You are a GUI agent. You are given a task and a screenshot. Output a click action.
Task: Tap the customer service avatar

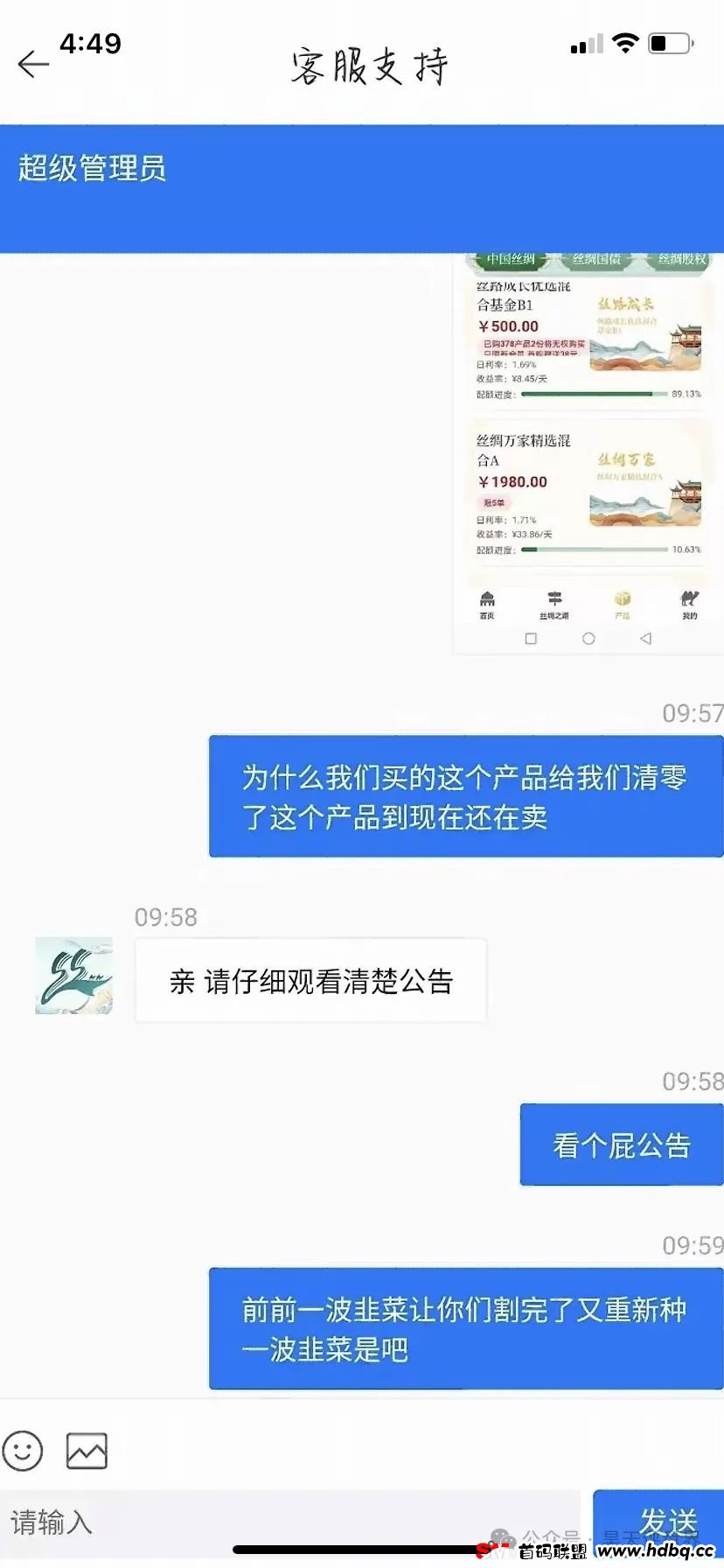(x=74, y=976)
